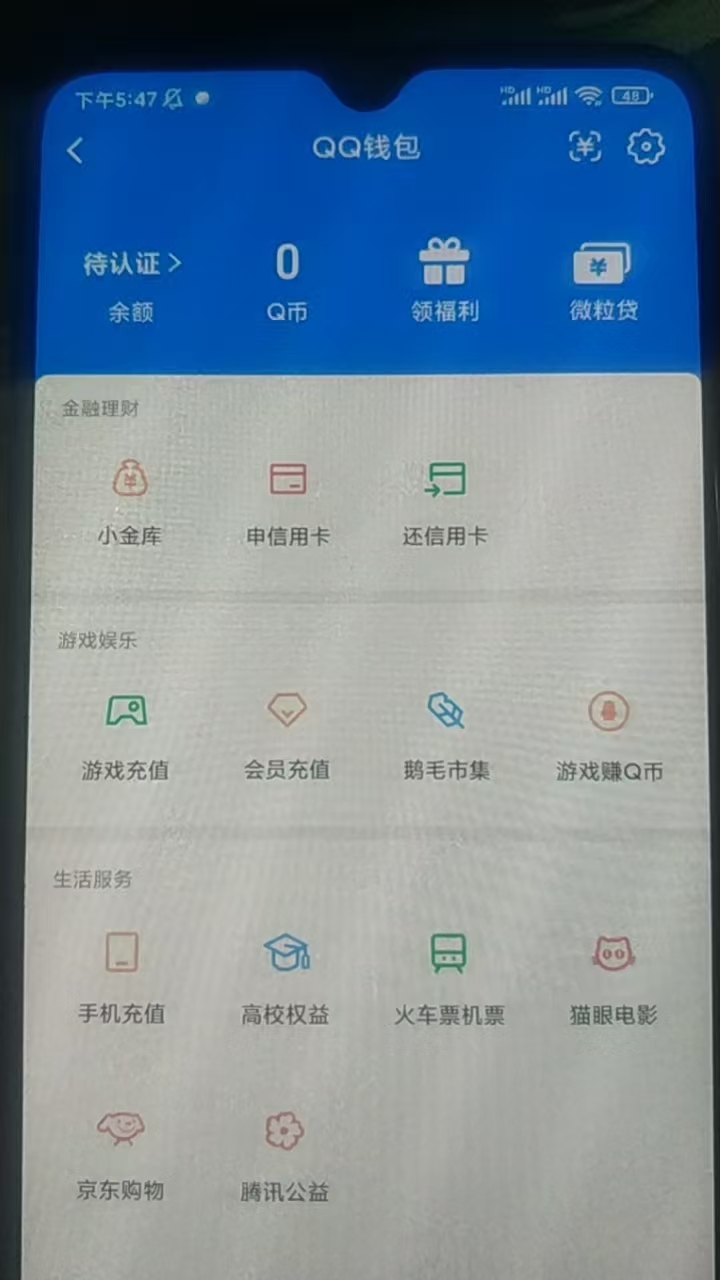Open 还信用卡 credit card repayment

[444, 498]
